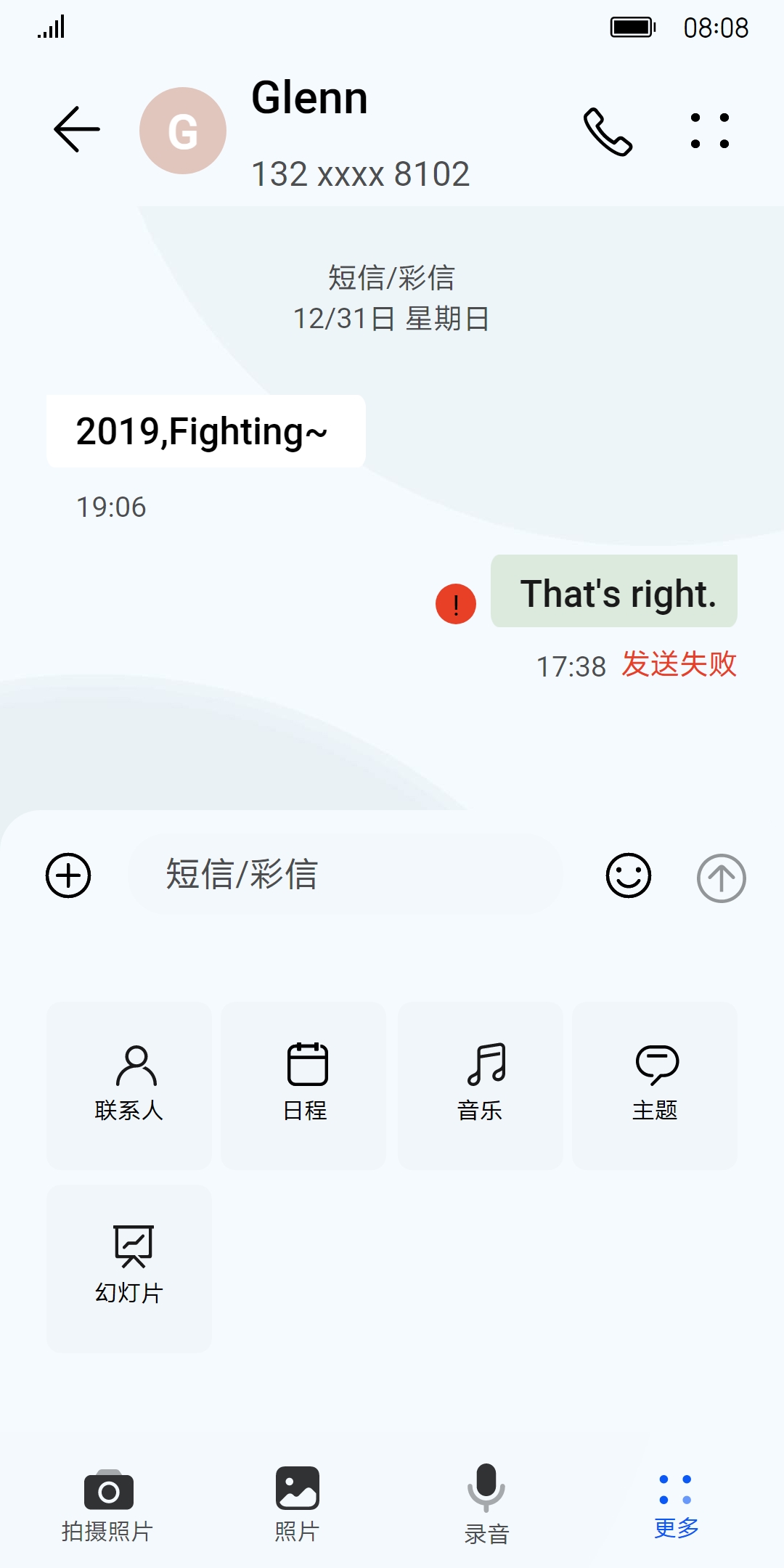This screenshot has height=1568, width=784.
Task: Call Glenn with the phone icon
Action: point(608,131)
